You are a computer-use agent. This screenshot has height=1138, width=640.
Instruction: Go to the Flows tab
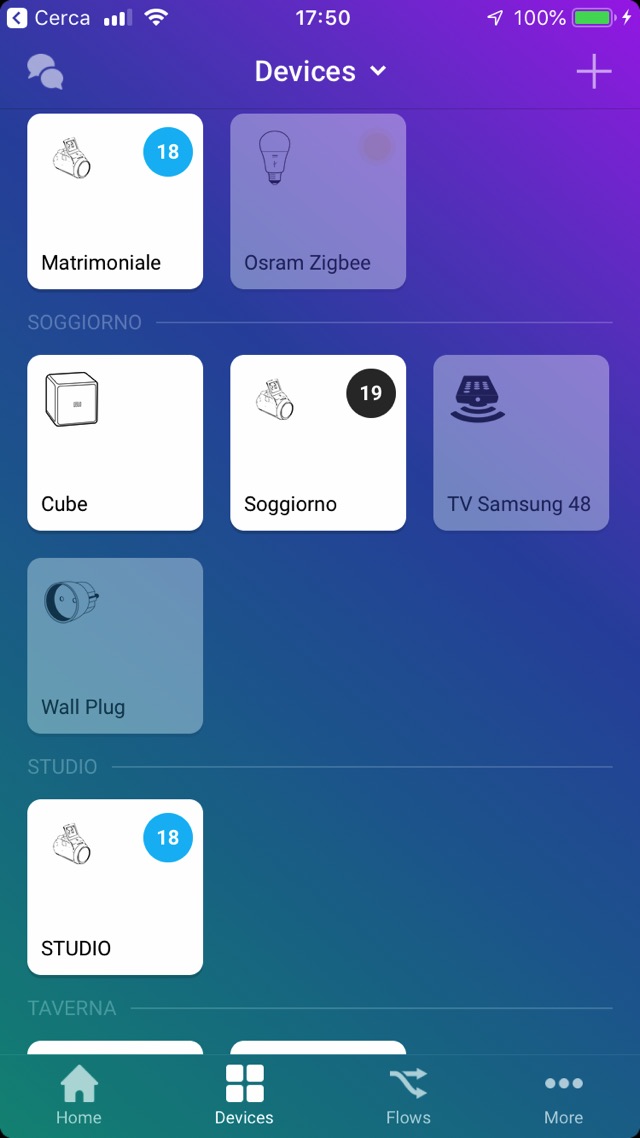click(408, 1095)
